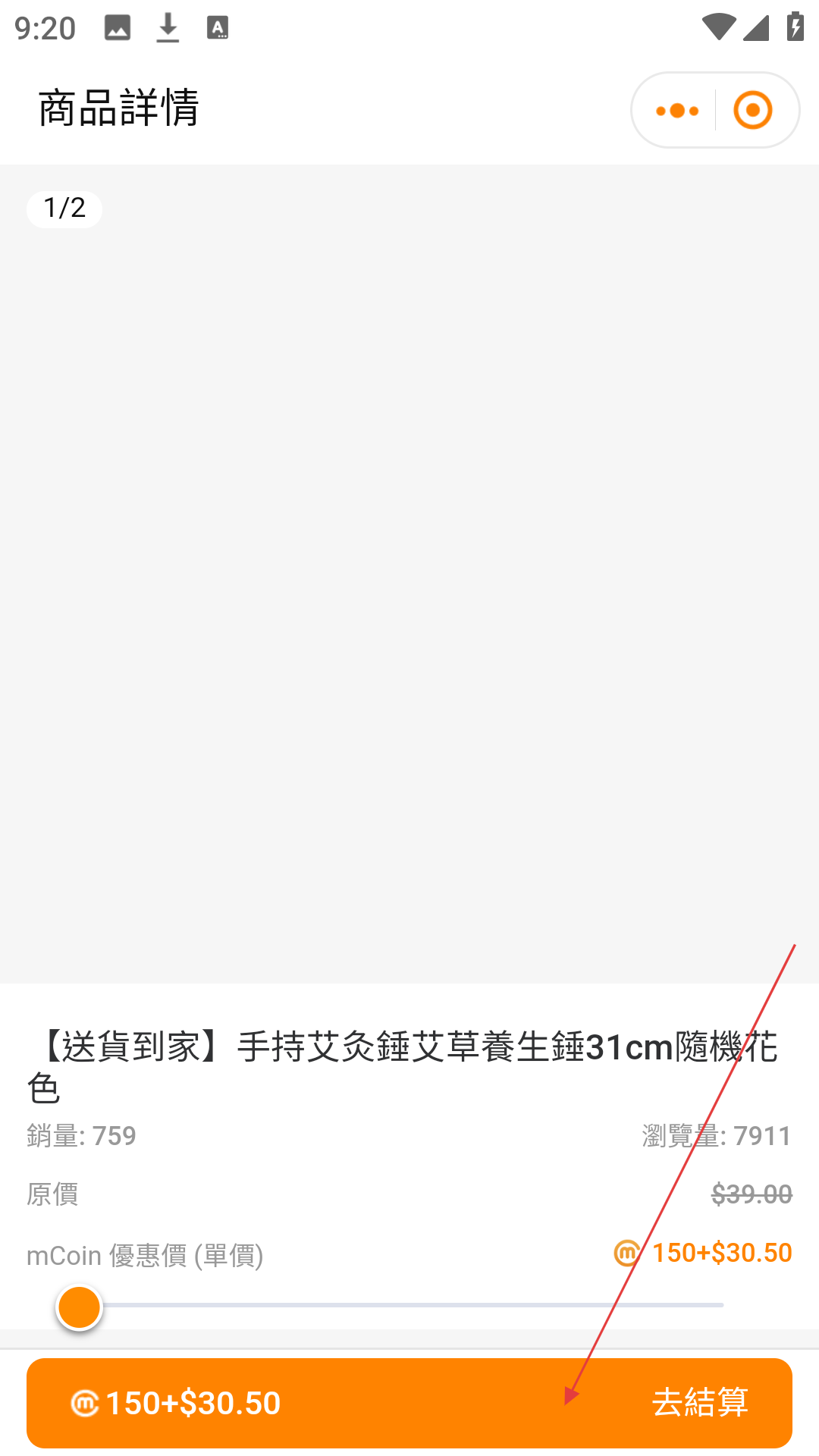Viewport: 819px width, 1456px height.
Task: Tap the mCoin discount slider handle
Action: click(x=80, y=1307)
